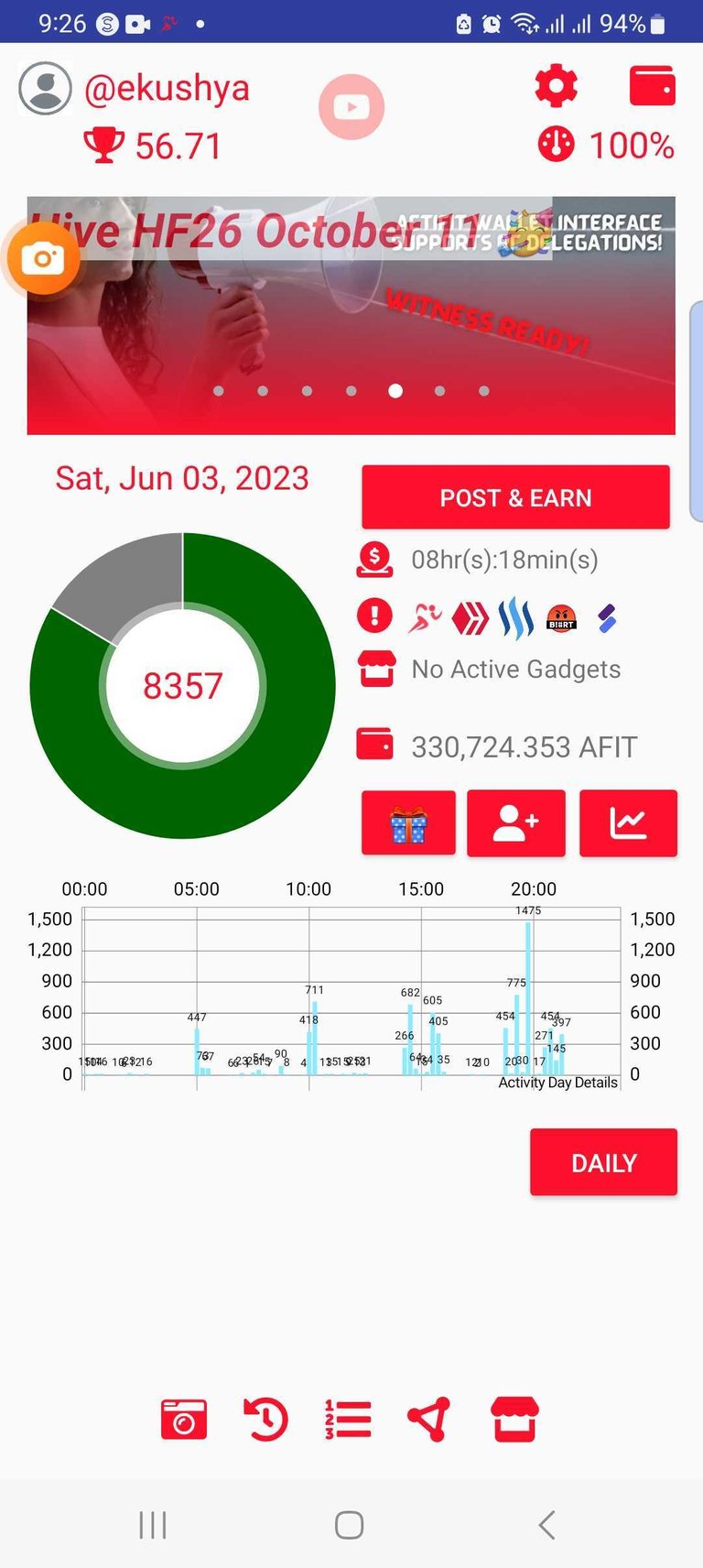Tap the add friend button
This screenshot has height=1568, width=703.
pos(516,822)
